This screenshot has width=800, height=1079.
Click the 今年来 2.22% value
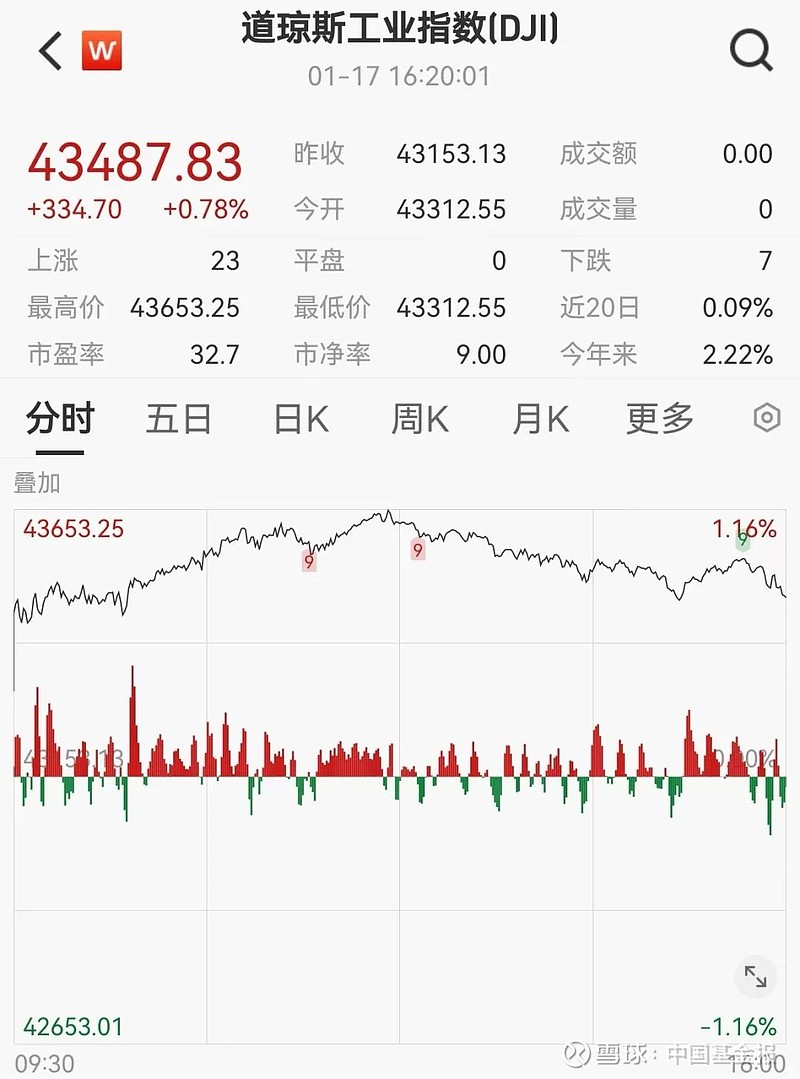tap(740, 353)
